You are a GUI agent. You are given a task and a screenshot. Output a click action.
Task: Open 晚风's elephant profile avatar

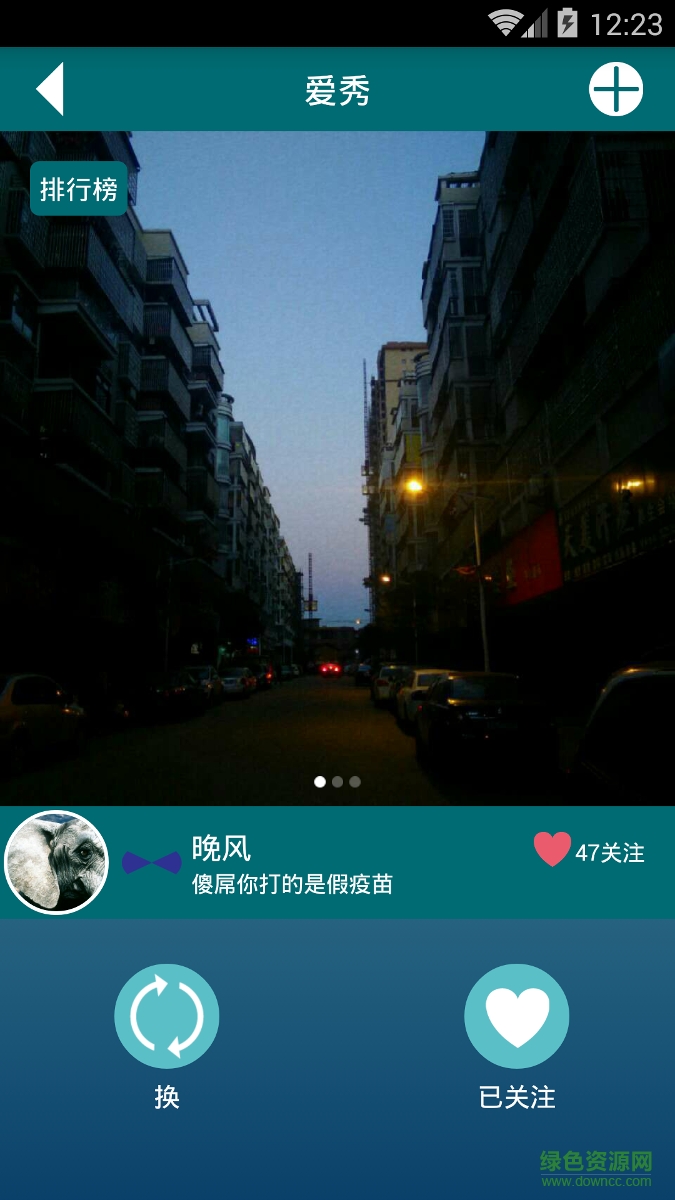point(56,861)
